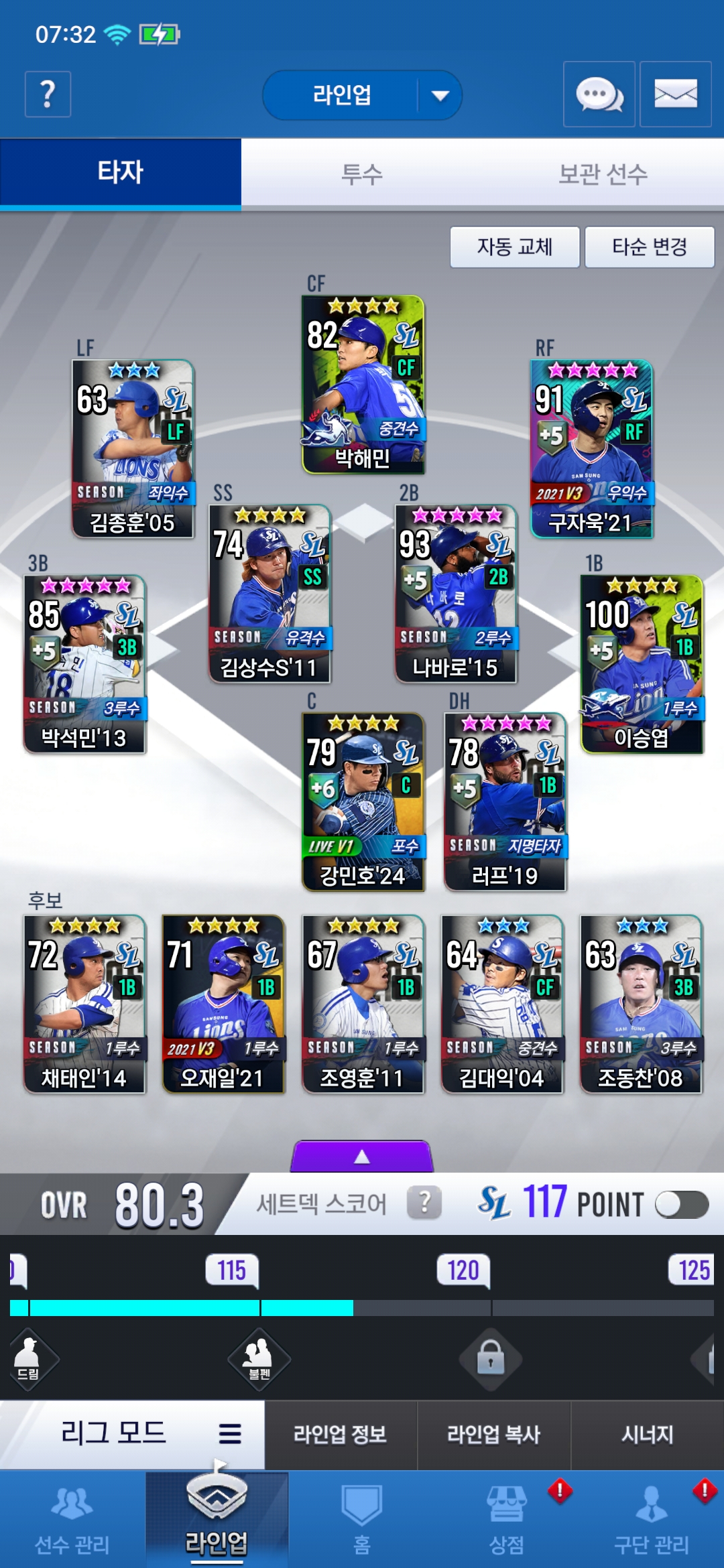This screenshot has height=1568, width=724.
Task: Open the mailbox envelope icon
Action: click(x=675, y=94)
